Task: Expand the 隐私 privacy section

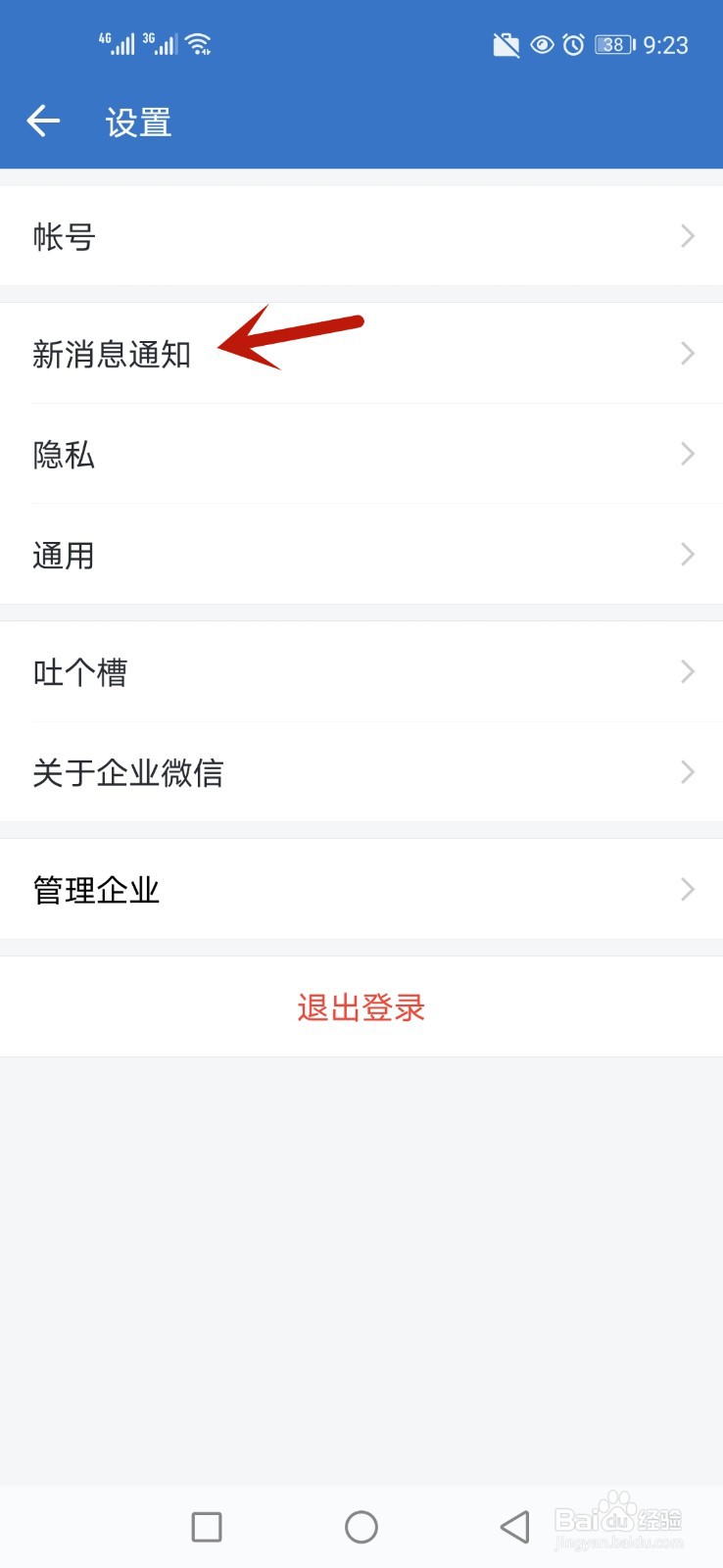Action: [x=361, y=454]
